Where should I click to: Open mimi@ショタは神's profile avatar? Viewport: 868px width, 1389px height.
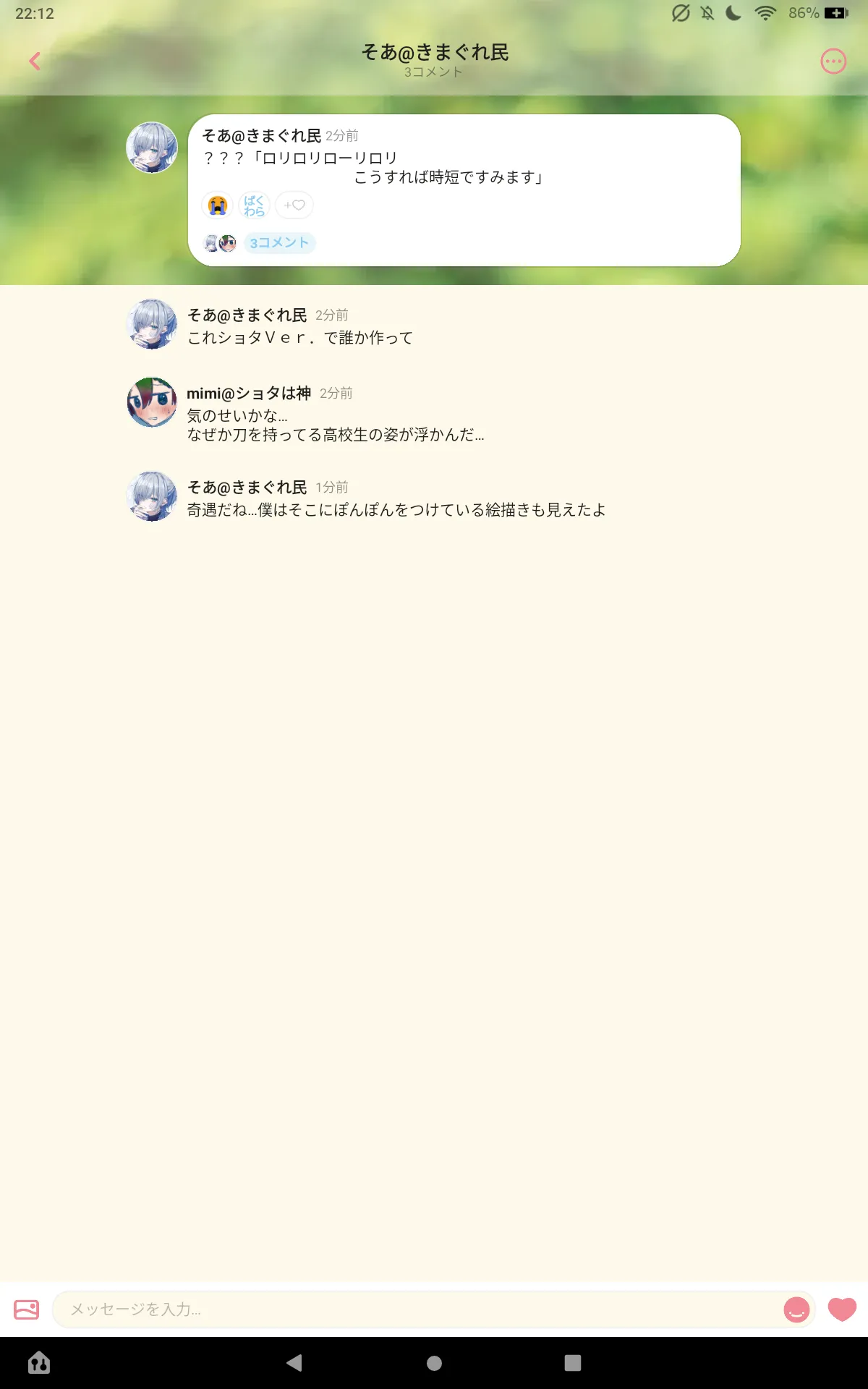152,402
